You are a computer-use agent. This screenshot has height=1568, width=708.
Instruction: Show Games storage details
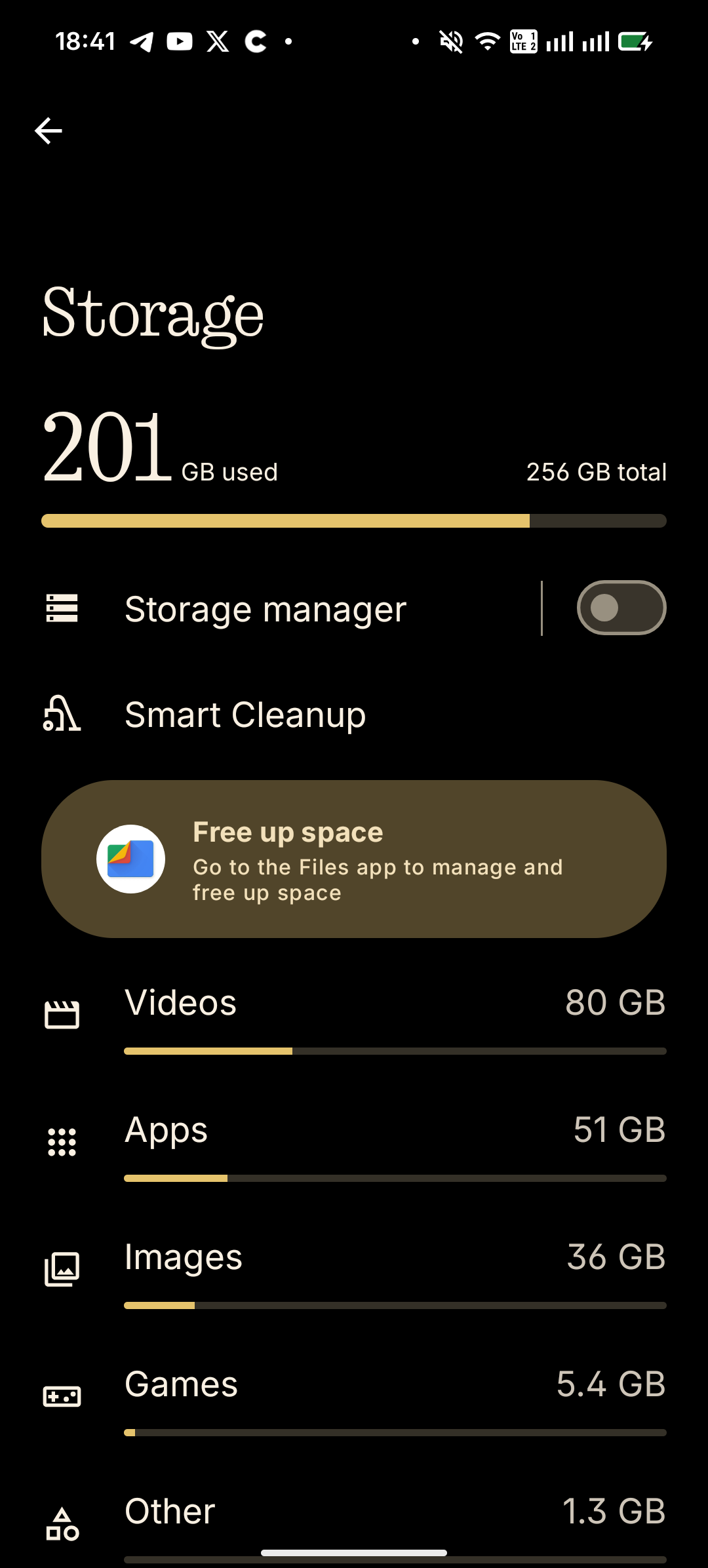(x=354, y=1398)
